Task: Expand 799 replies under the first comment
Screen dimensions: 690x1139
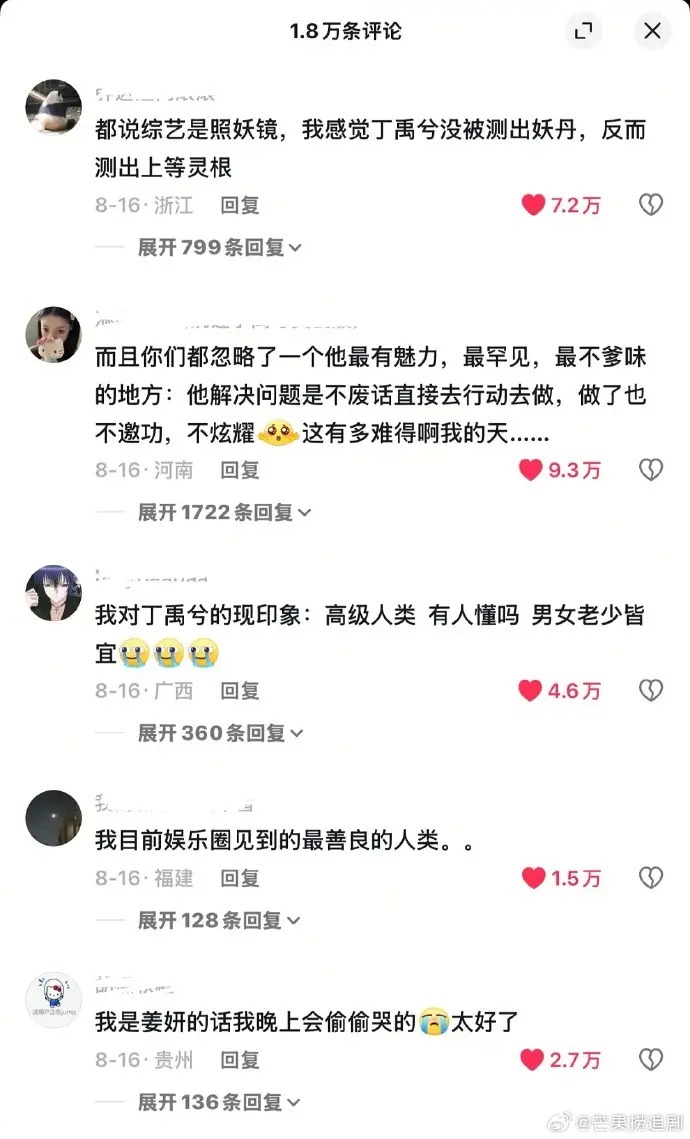Action: [x=220, y=247]
